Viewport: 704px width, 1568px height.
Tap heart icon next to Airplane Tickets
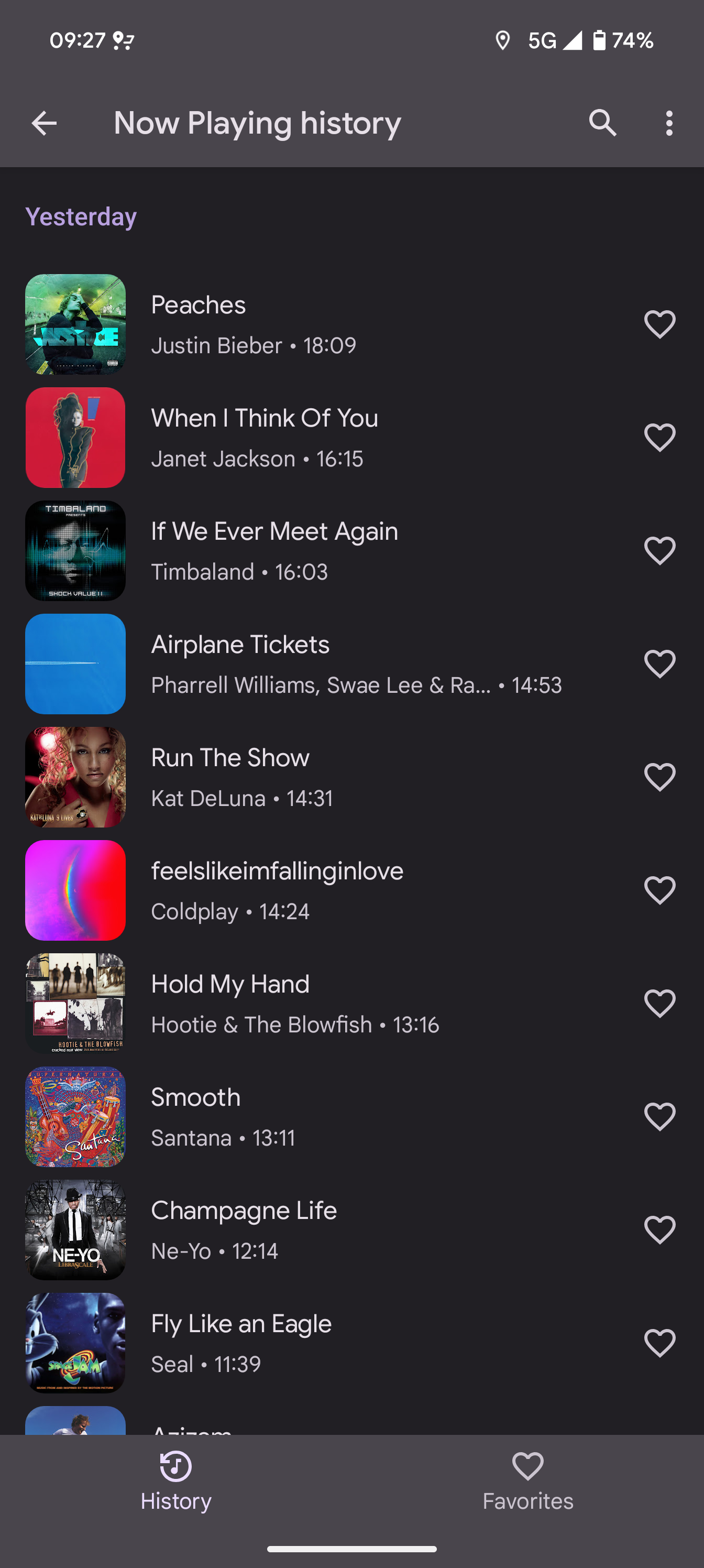point(659,664)
